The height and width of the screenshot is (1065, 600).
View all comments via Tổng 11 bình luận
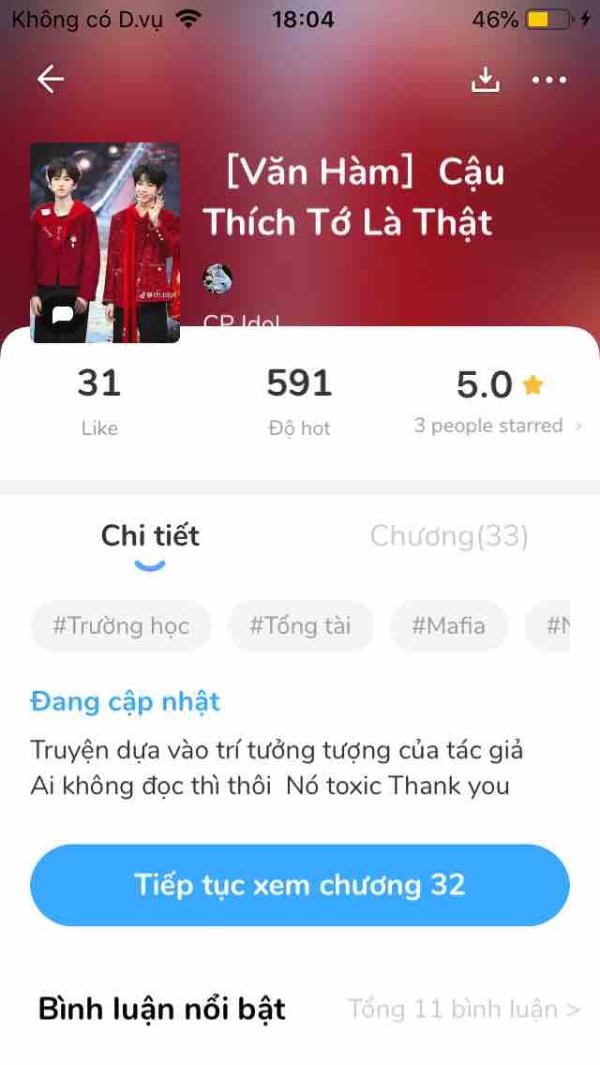click(x=463, y=1009)
